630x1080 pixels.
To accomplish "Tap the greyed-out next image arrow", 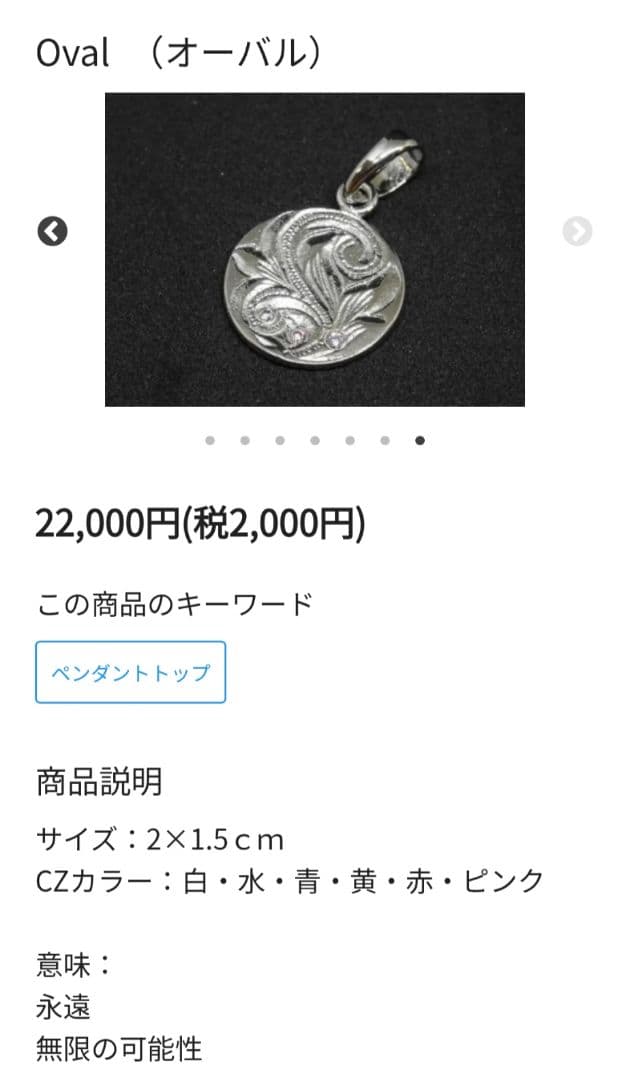I will (x=577, y=231).
